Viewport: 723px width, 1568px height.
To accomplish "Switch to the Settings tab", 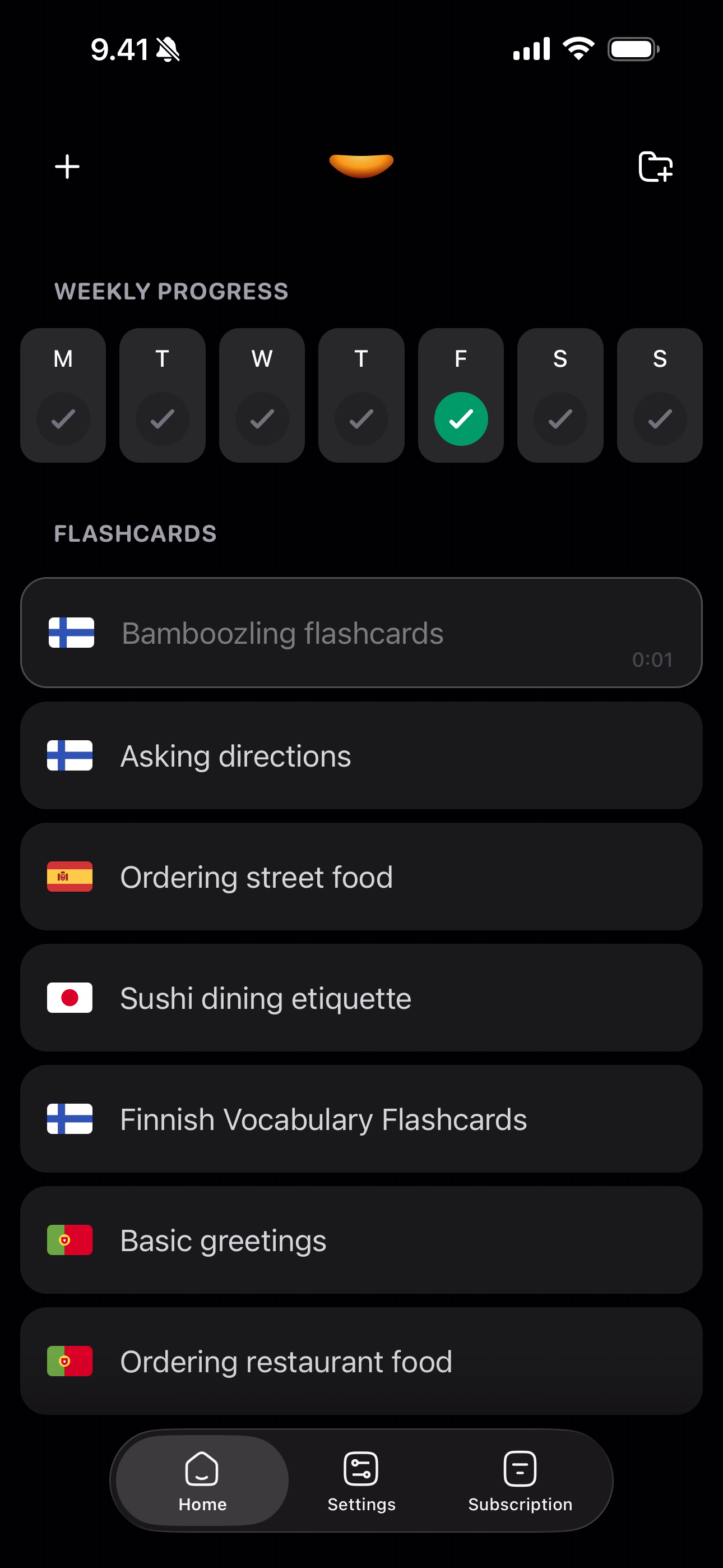I will (361, 1481).
